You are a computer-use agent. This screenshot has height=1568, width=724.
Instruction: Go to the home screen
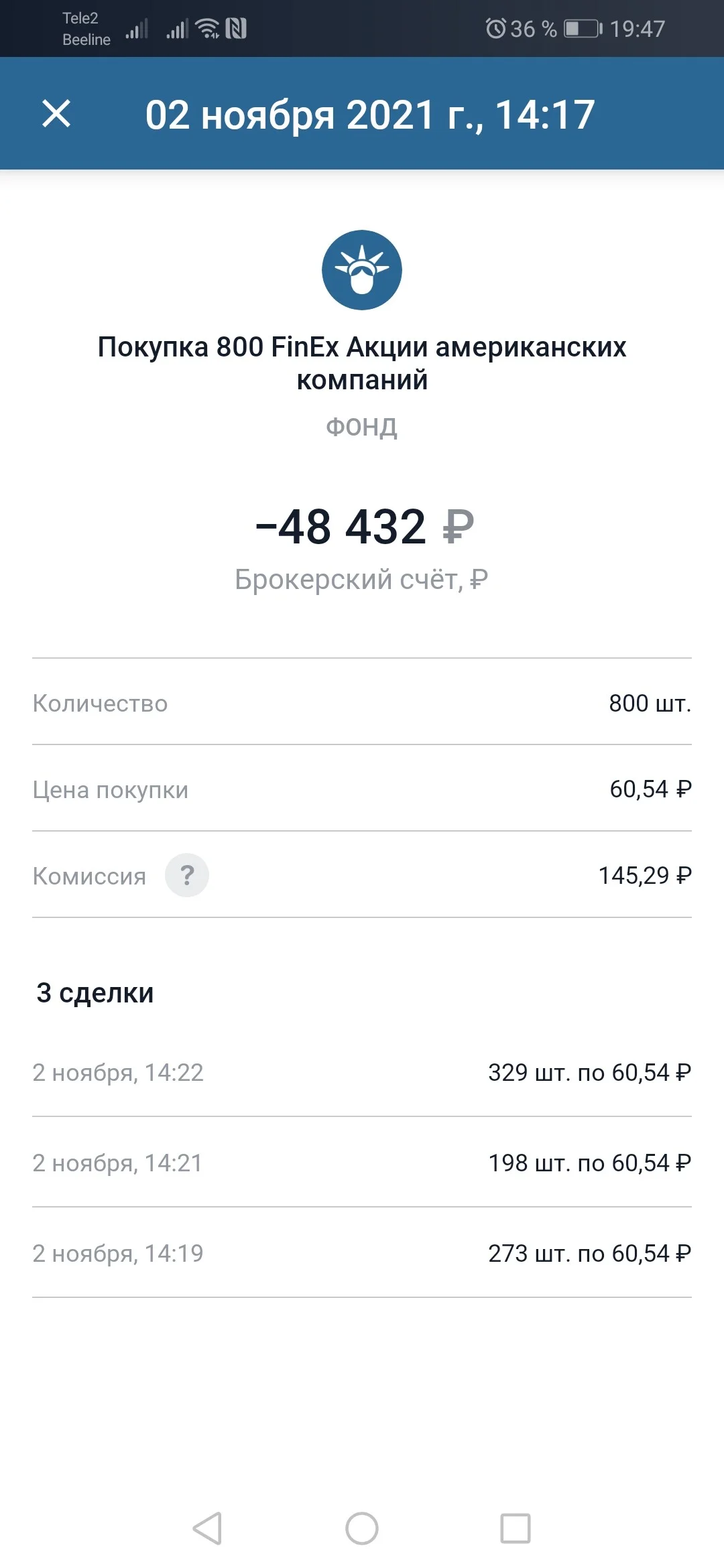click(362, 1528)
